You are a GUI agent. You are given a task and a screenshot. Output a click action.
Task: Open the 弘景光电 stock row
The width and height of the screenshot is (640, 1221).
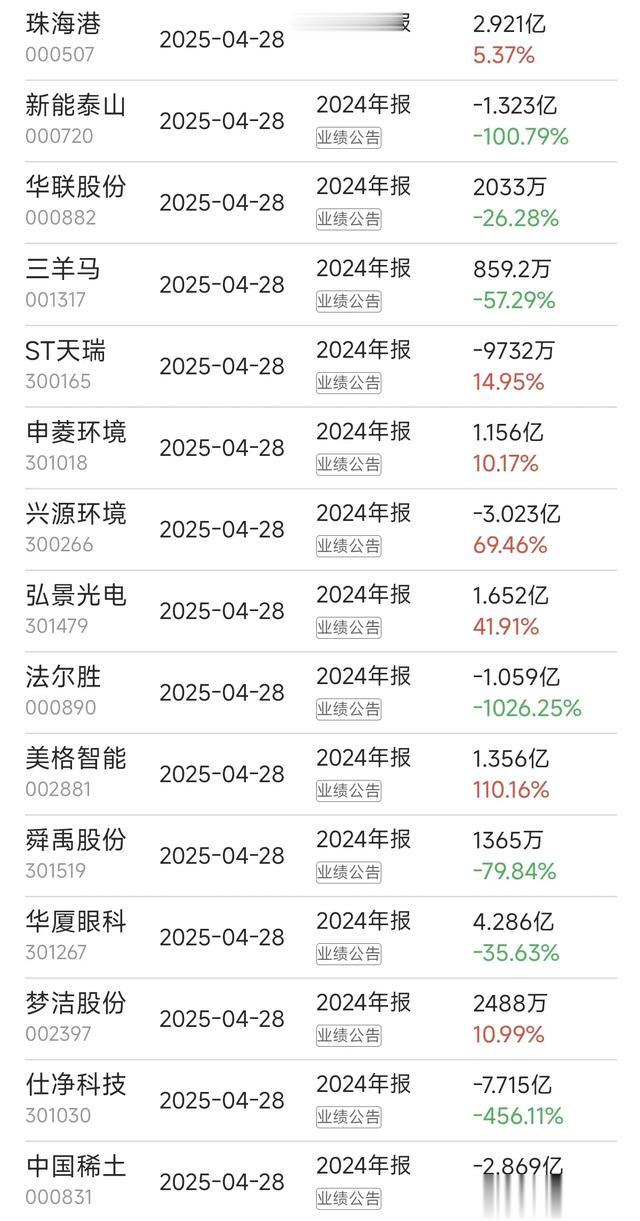(x=320, y=612)
